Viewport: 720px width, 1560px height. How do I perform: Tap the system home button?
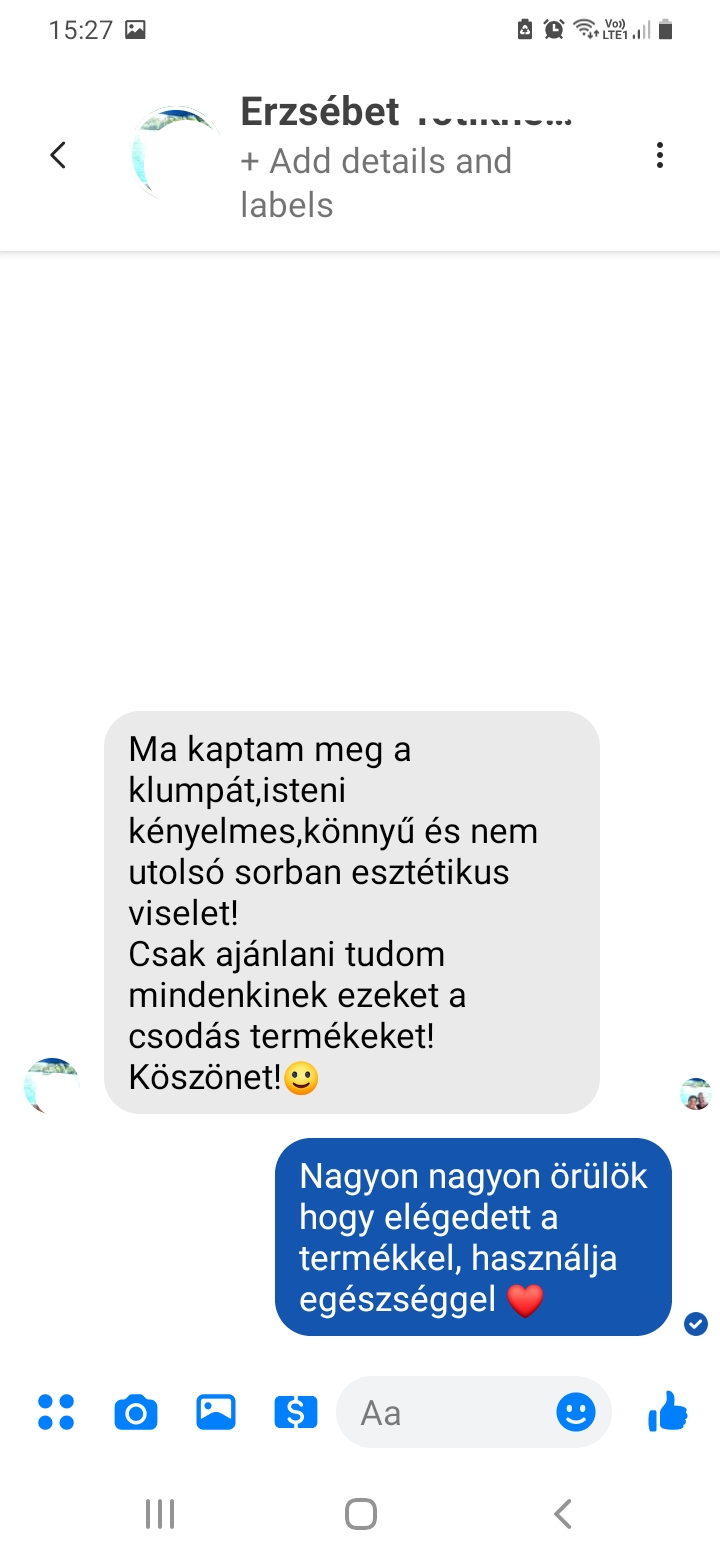[361, 1514]
